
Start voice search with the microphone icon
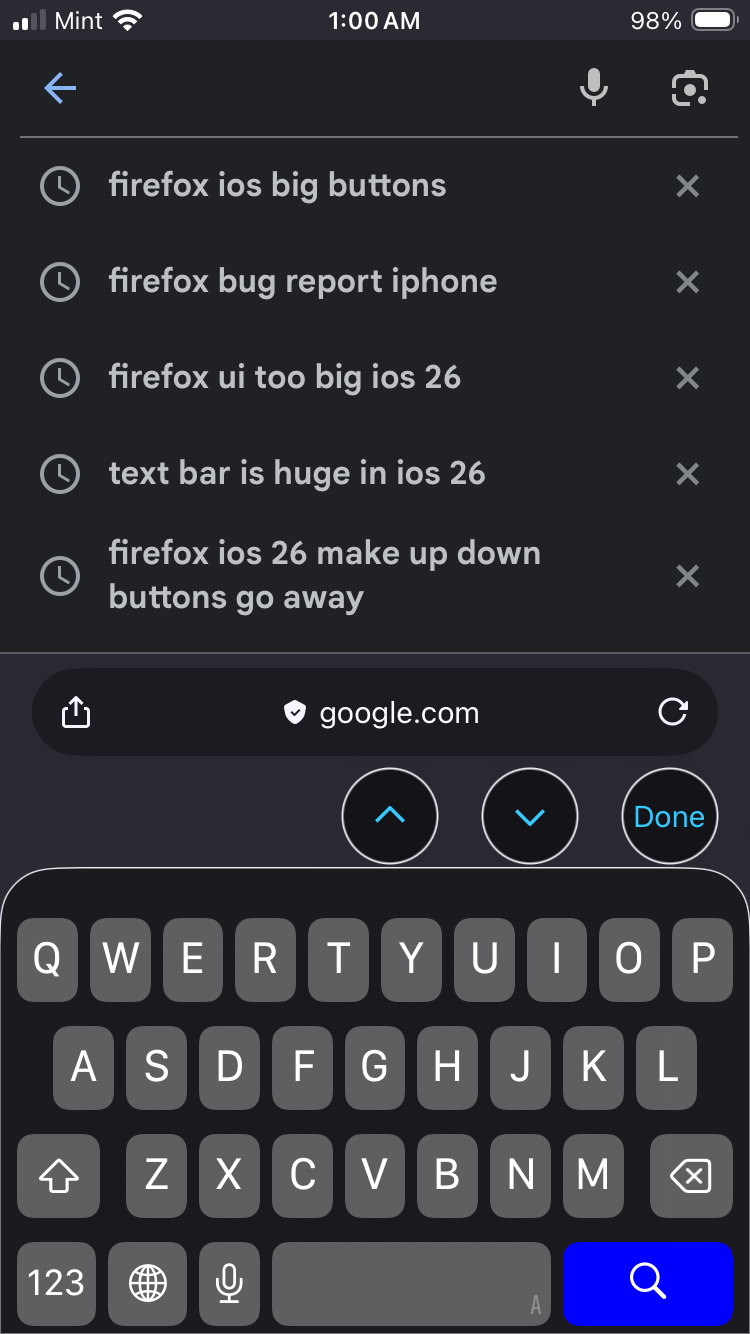(594, 89)
